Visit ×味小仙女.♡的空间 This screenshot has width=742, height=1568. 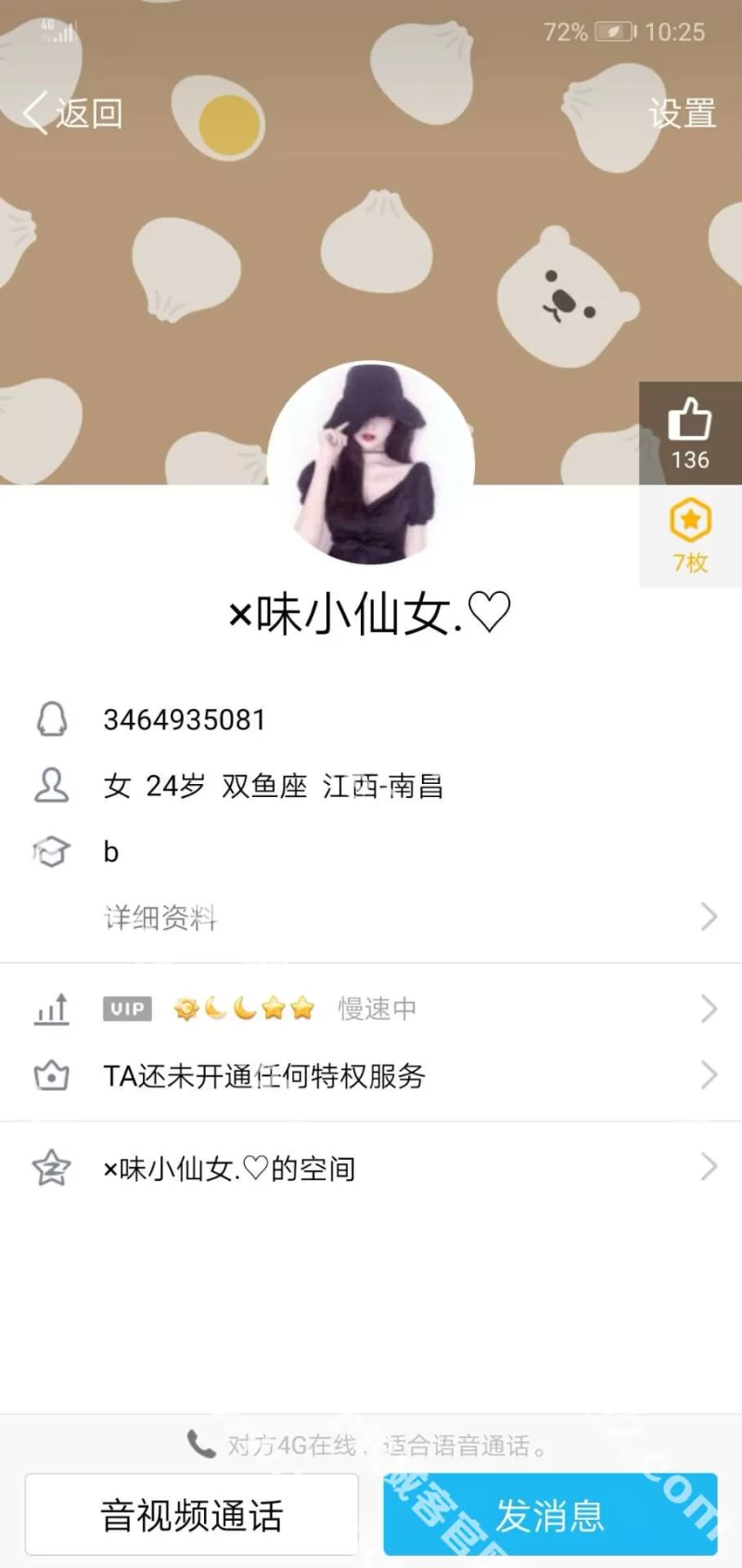pyautogui.click(x=371, y=1168)
